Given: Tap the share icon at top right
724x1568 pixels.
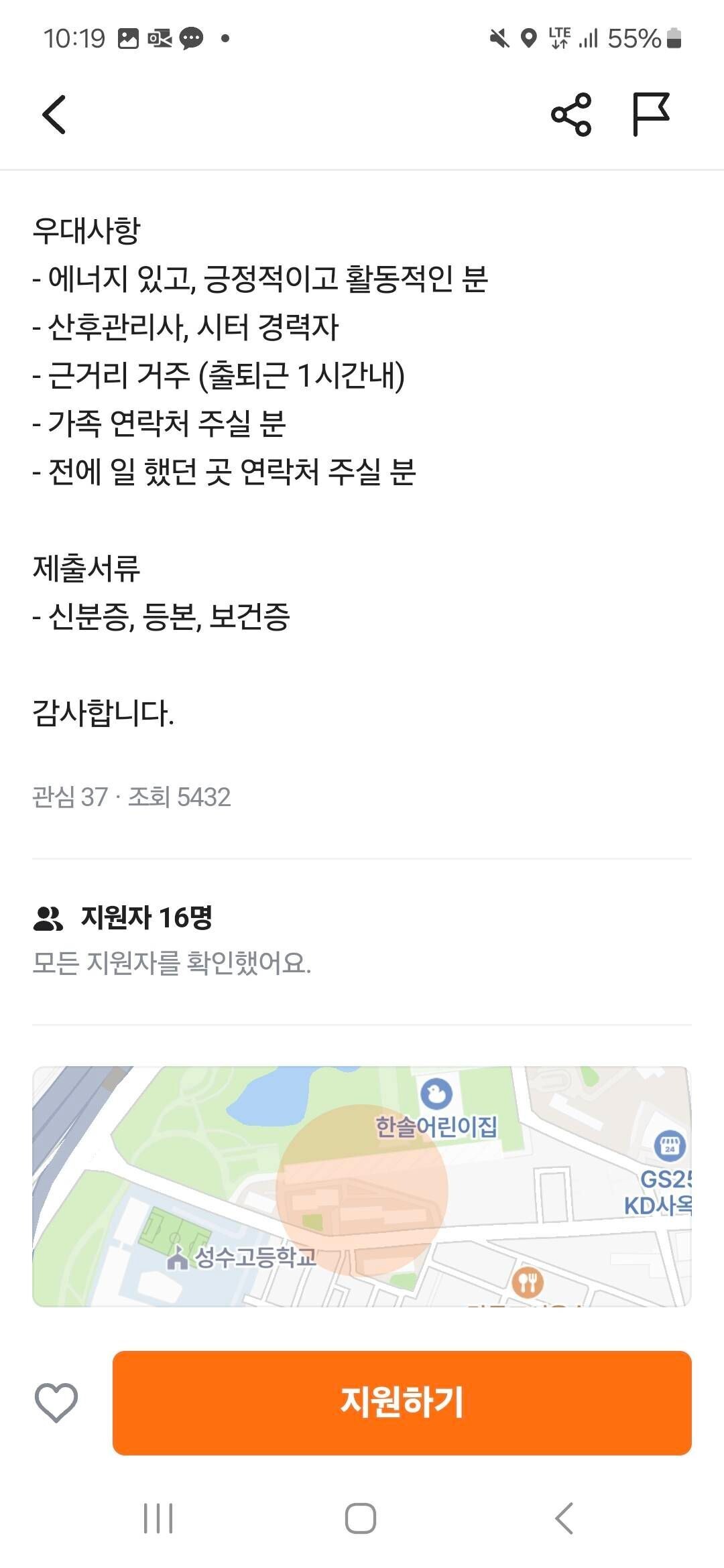Looking at the screenshot, I should point(569,115).
